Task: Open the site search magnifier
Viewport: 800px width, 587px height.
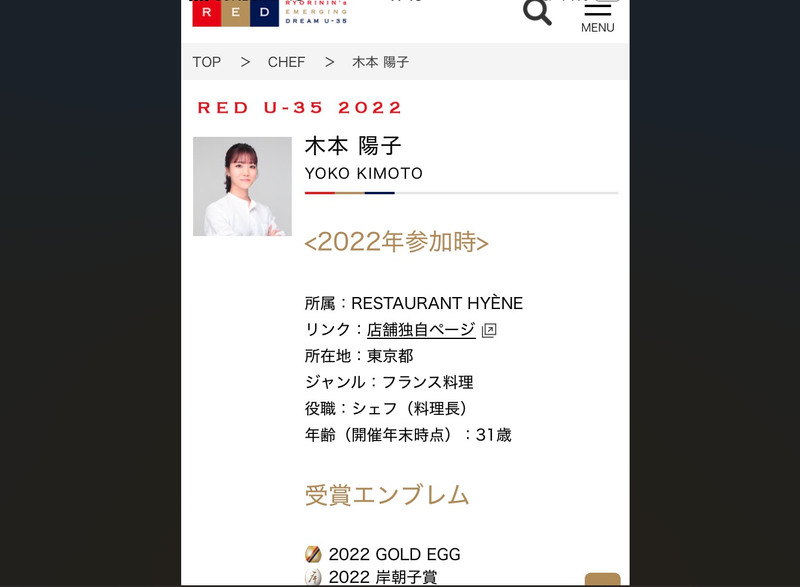Action: [537, 12]
